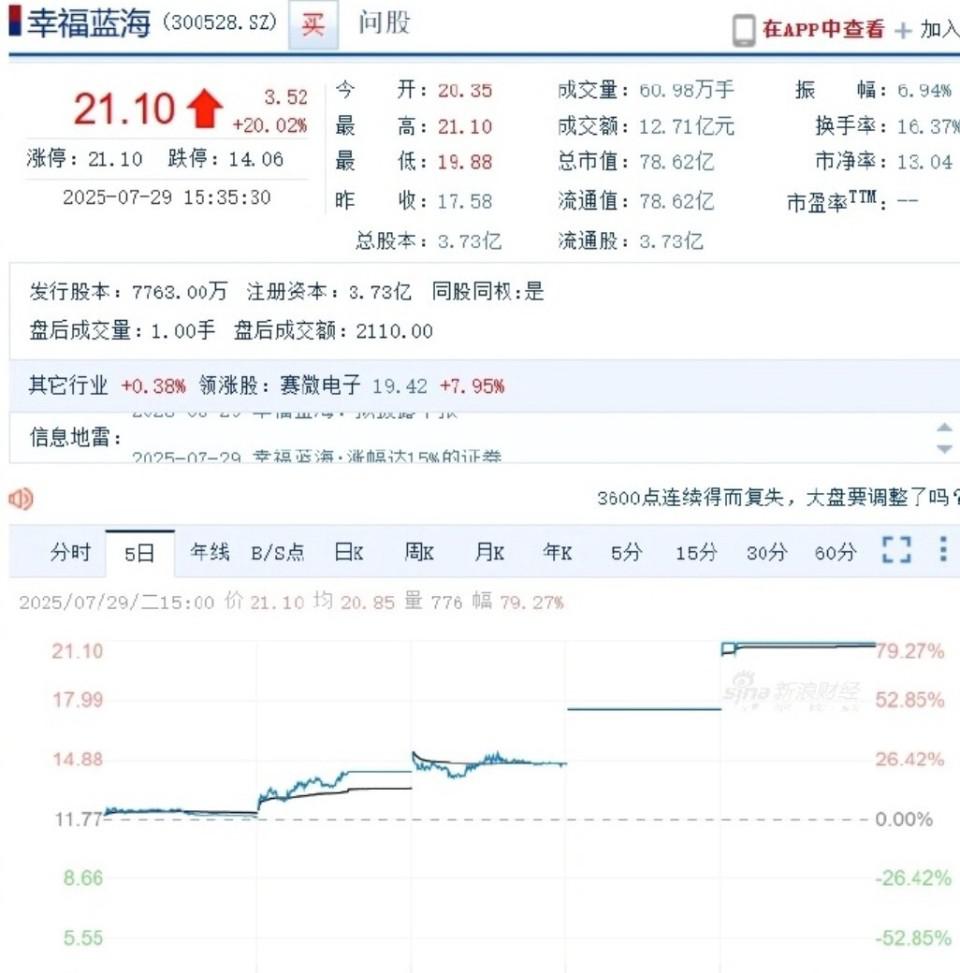Viewport: 960px width, 973px height.
Task: Select the 30分 chart interval
Action: 766,552
